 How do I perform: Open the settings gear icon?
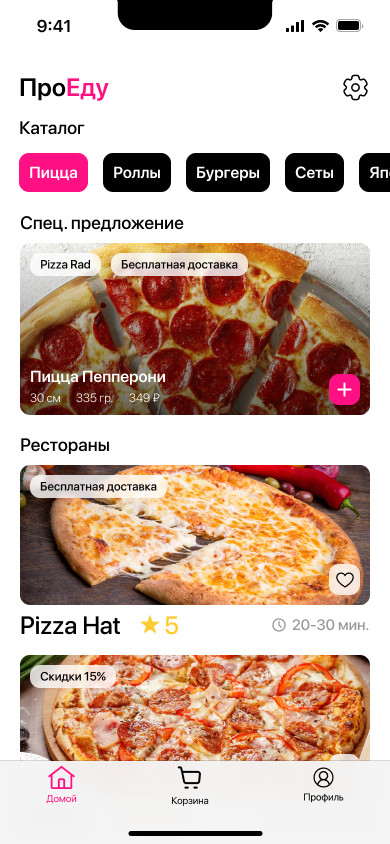tap(355, 88)
